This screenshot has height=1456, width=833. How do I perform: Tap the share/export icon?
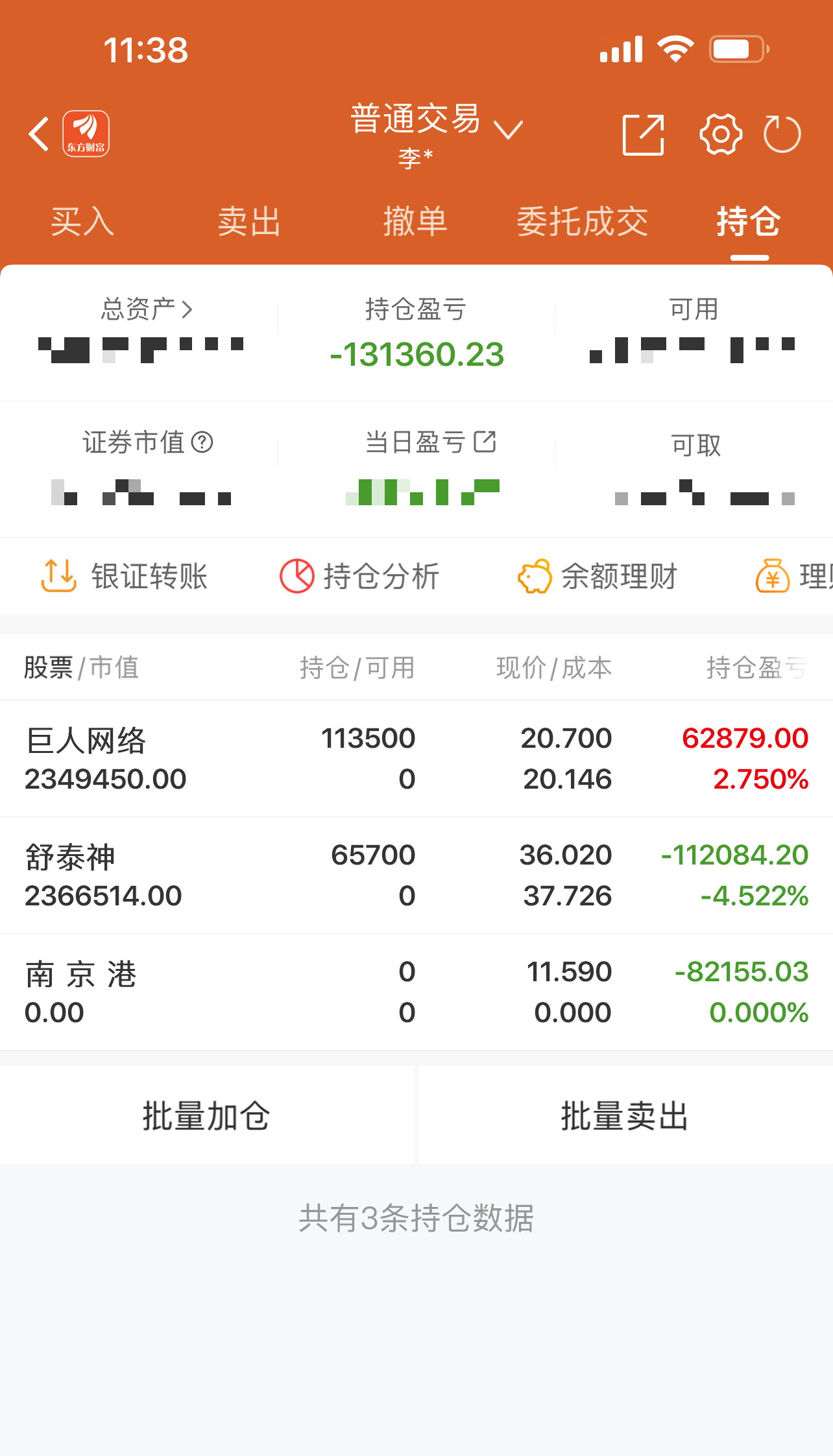643,134
